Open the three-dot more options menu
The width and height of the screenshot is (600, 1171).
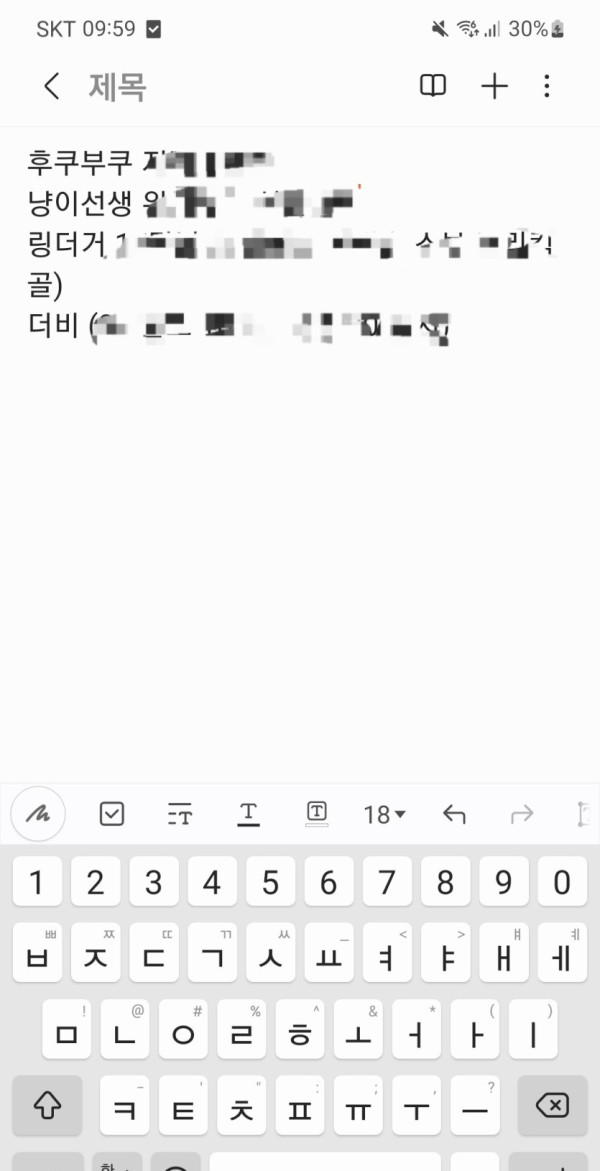(x=546, y=87)
